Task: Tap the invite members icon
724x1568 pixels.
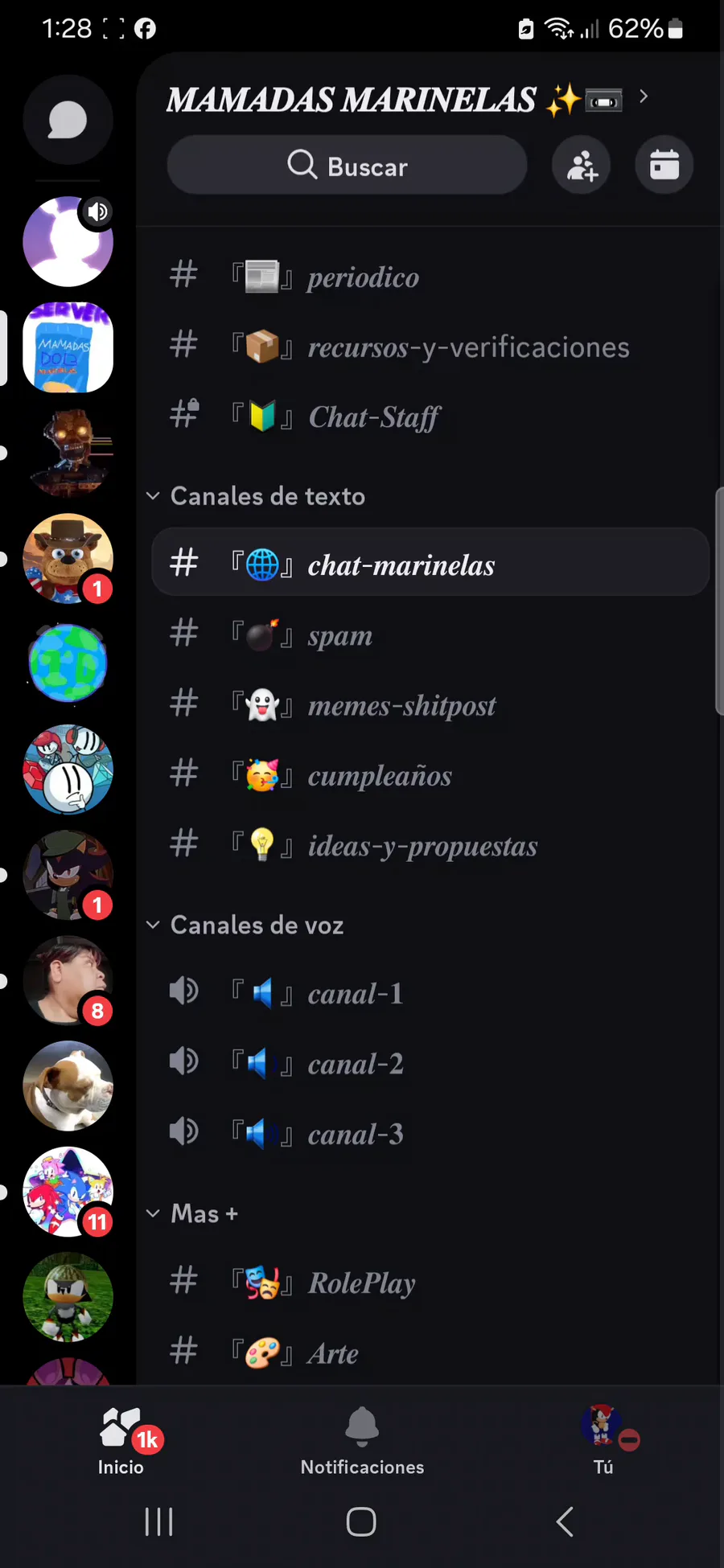Action: [x=582, y=166]
